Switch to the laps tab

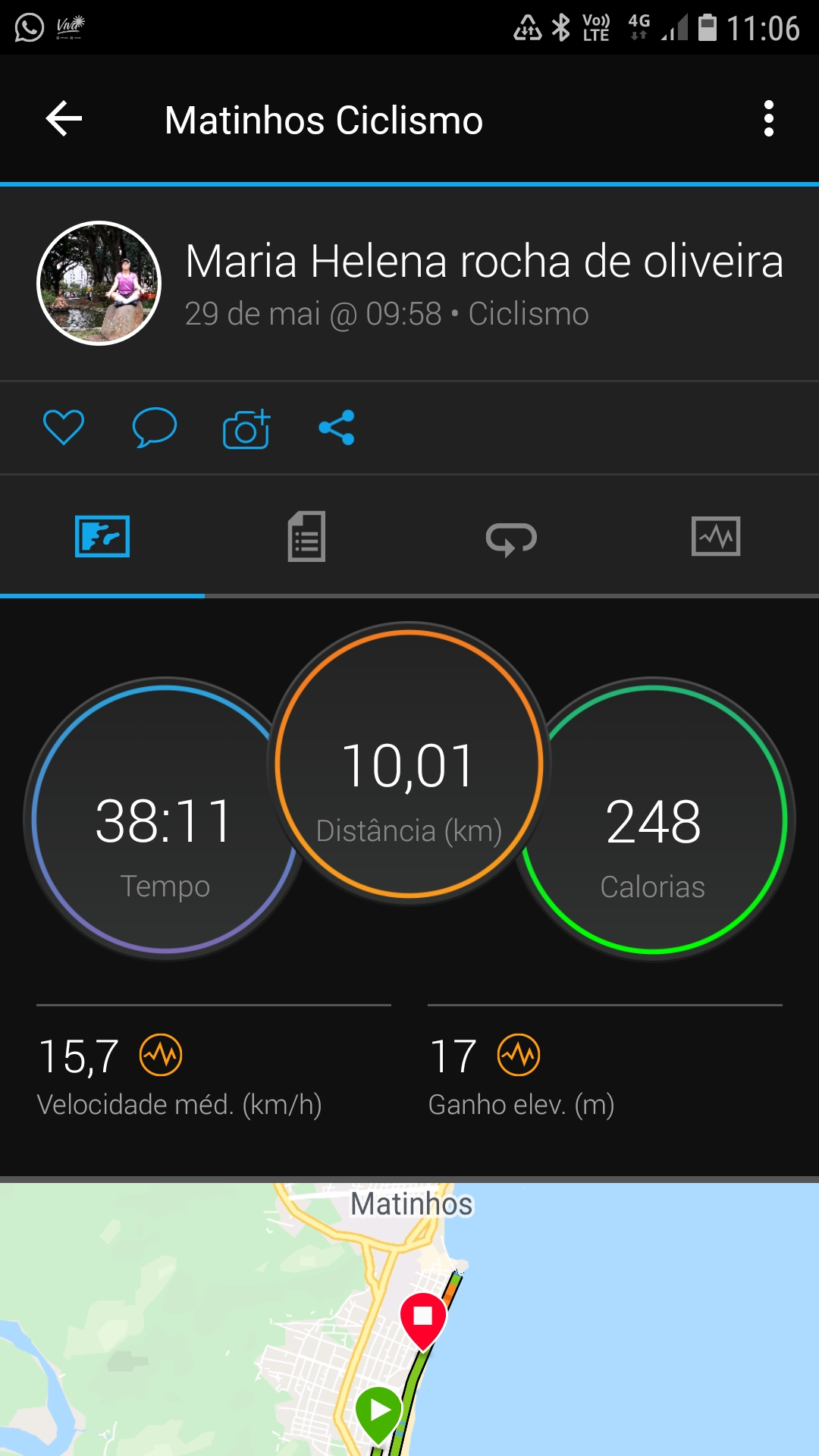click(511, 538)
